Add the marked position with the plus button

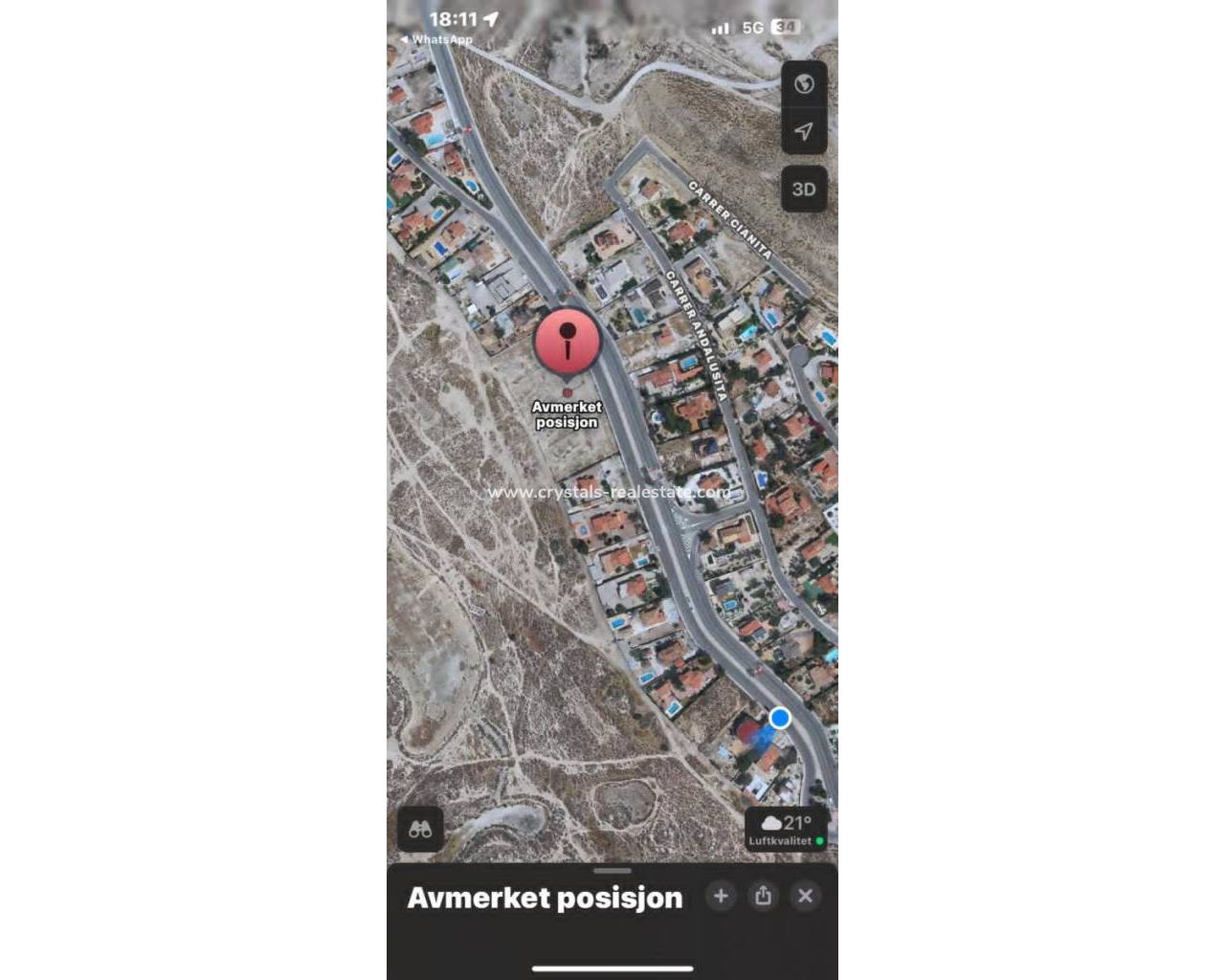pos(721,896)
